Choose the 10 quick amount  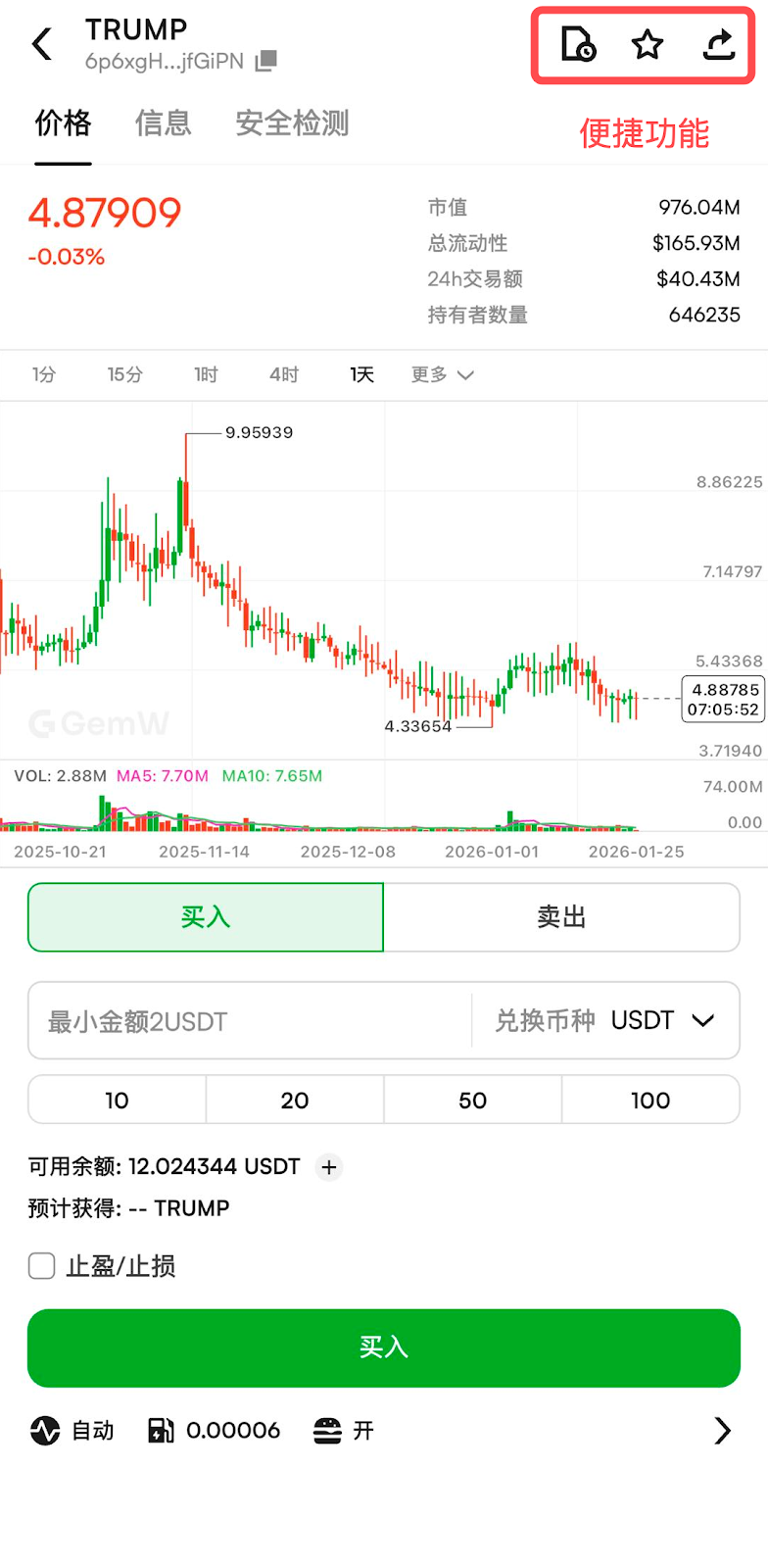(117, 1101)
